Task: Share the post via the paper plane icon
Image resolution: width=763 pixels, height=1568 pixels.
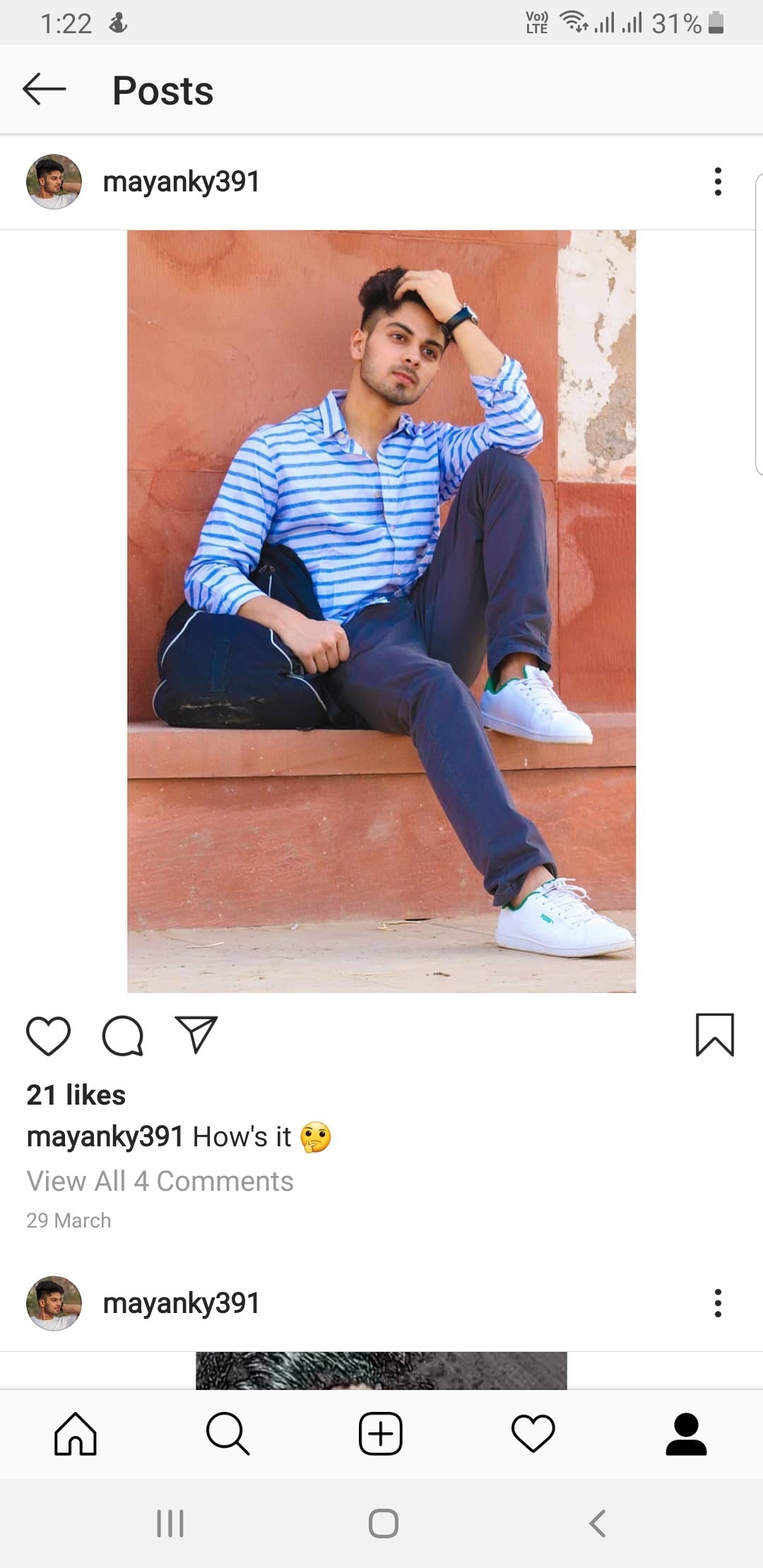Action: (x=196, y=1035)
